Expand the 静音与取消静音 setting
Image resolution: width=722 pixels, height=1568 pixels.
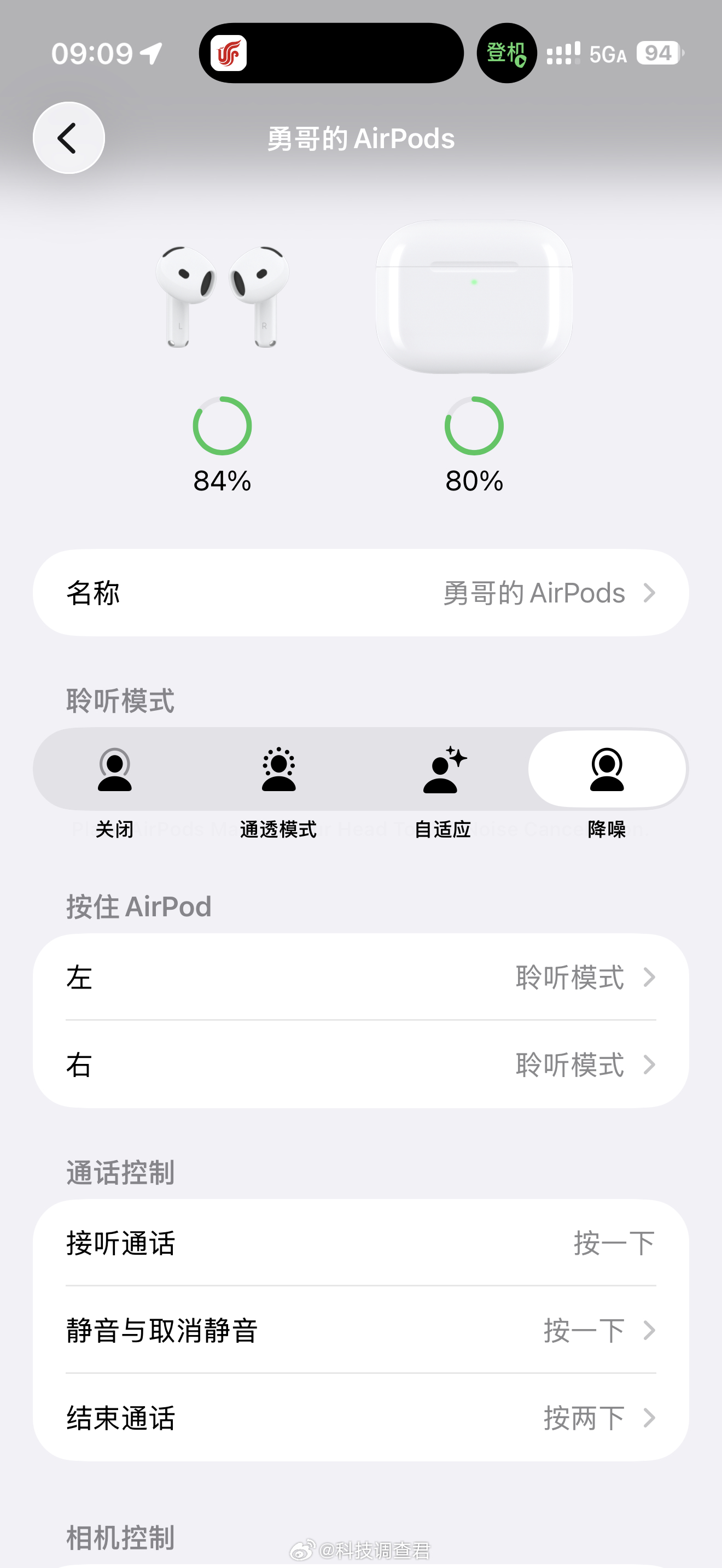click(361, 1330)
